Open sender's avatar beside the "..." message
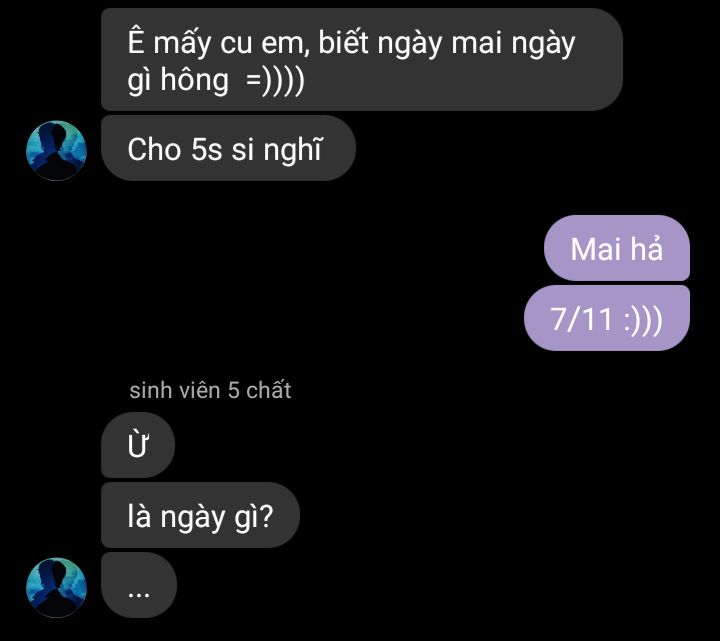The width and height of the screenshot is (720, 641). pyautogui.click(x=56, y=587)
